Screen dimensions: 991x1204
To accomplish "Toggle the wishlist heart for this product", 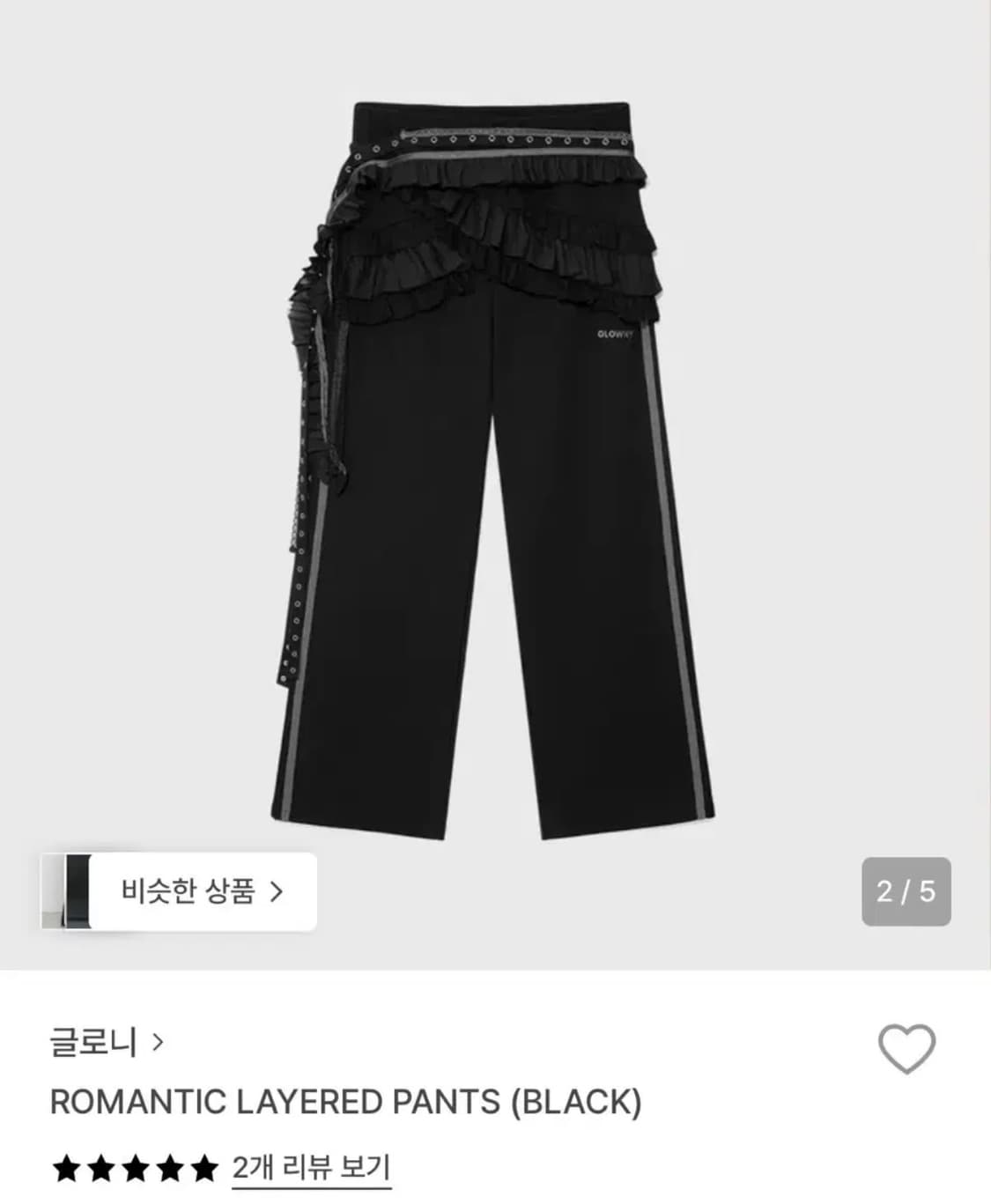I will pos(907,1049).
